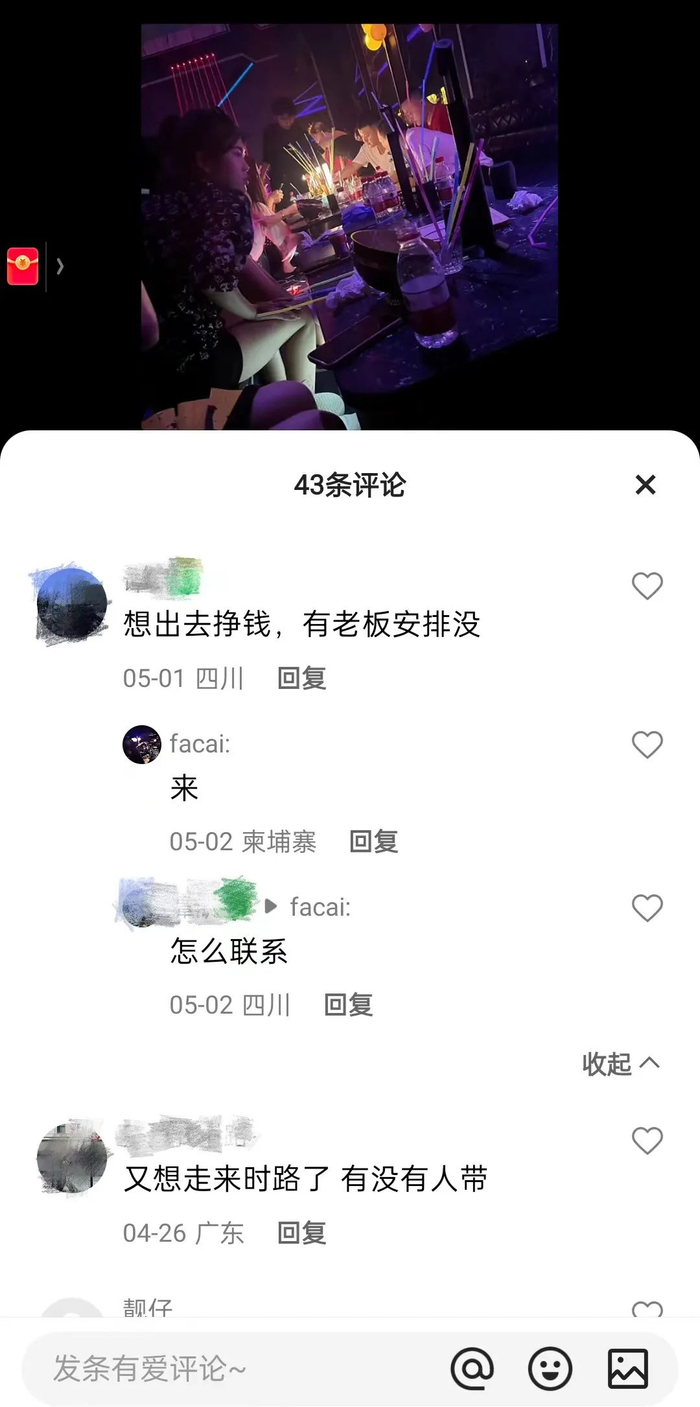This screenshot has height=1407, width=700.
Task: Close the 43条评论 comments panel
Action: pyautogui.click(x=645, y=485)
